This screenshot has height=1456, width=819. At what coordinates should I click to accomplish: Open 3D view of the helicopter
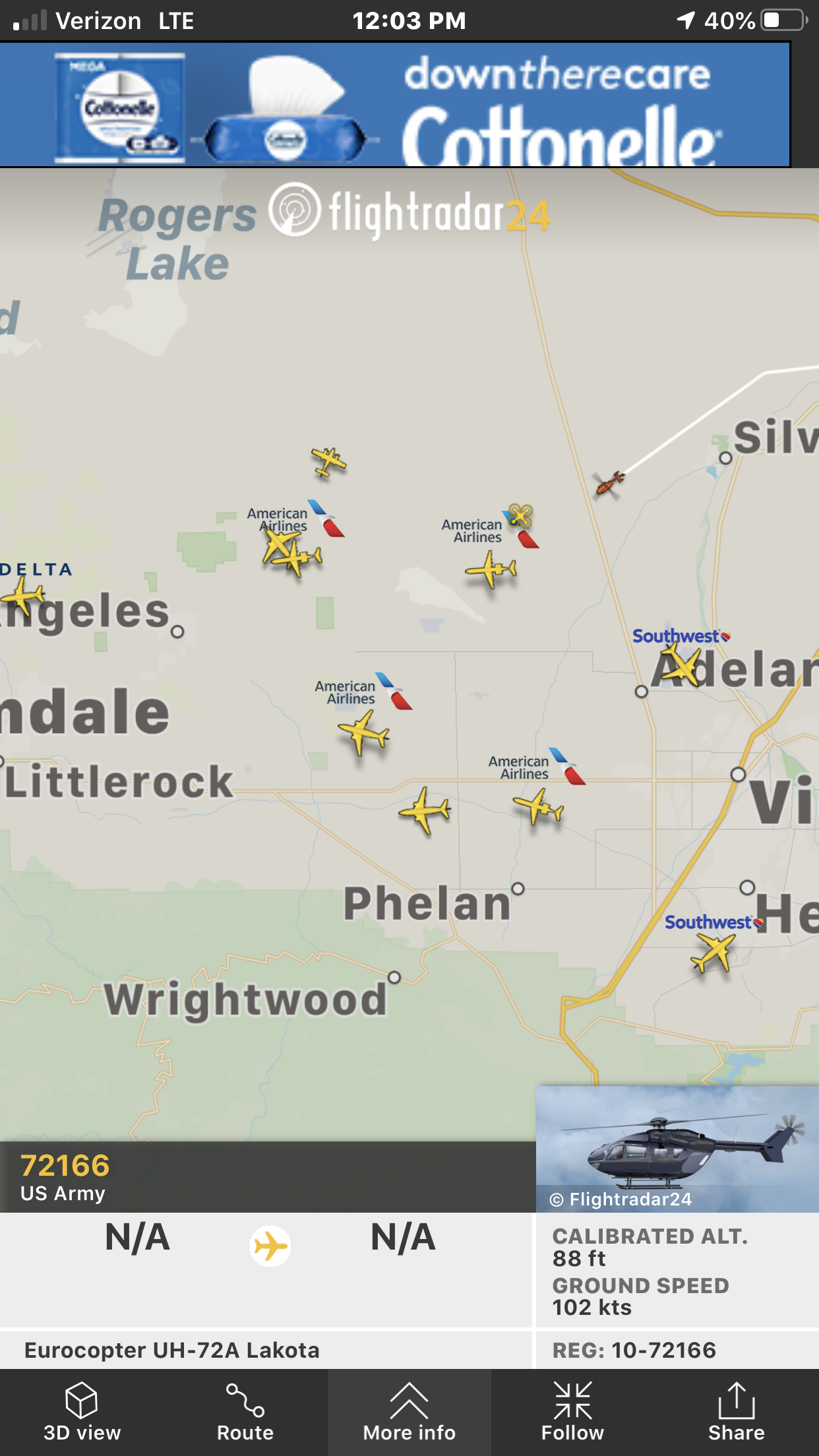point(82,1412)
